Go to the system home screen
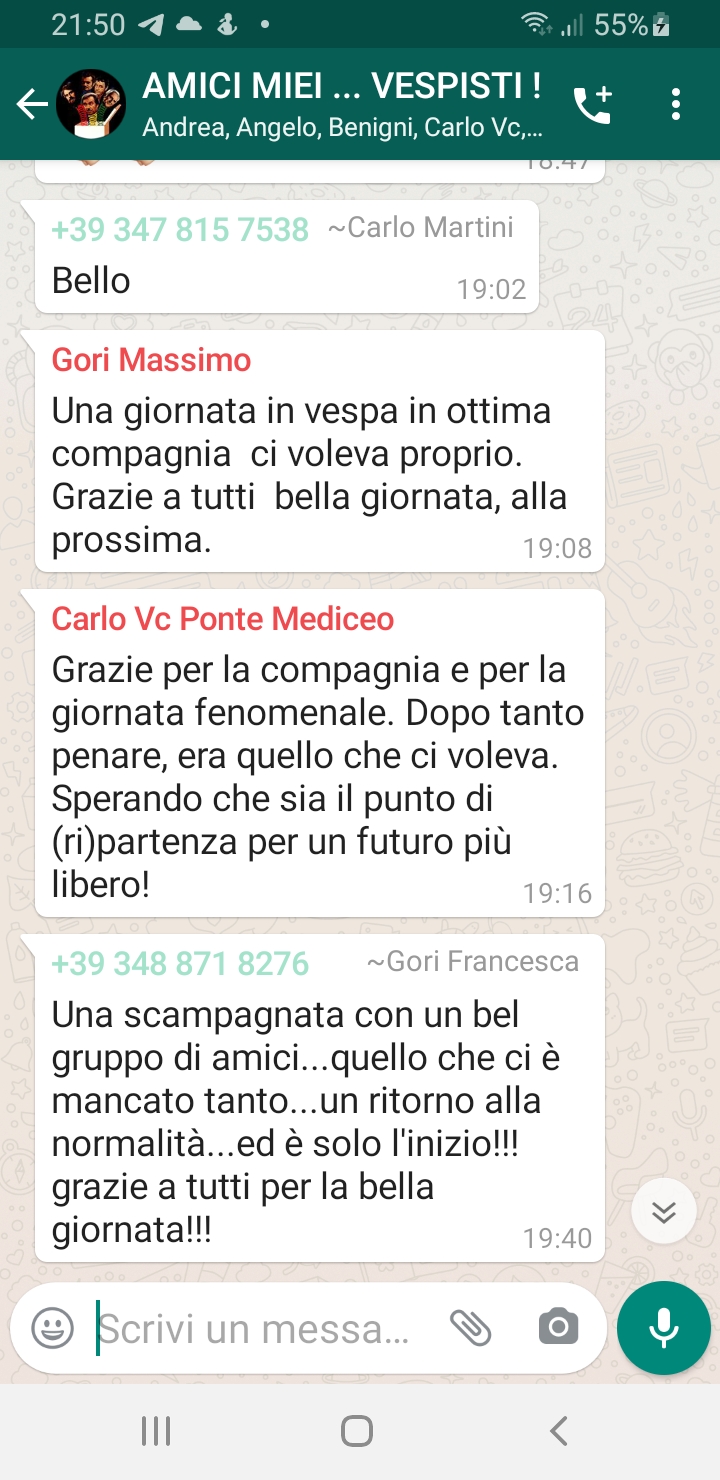The width and height of the screenshot is (720, 1480). coord(357,1431)
